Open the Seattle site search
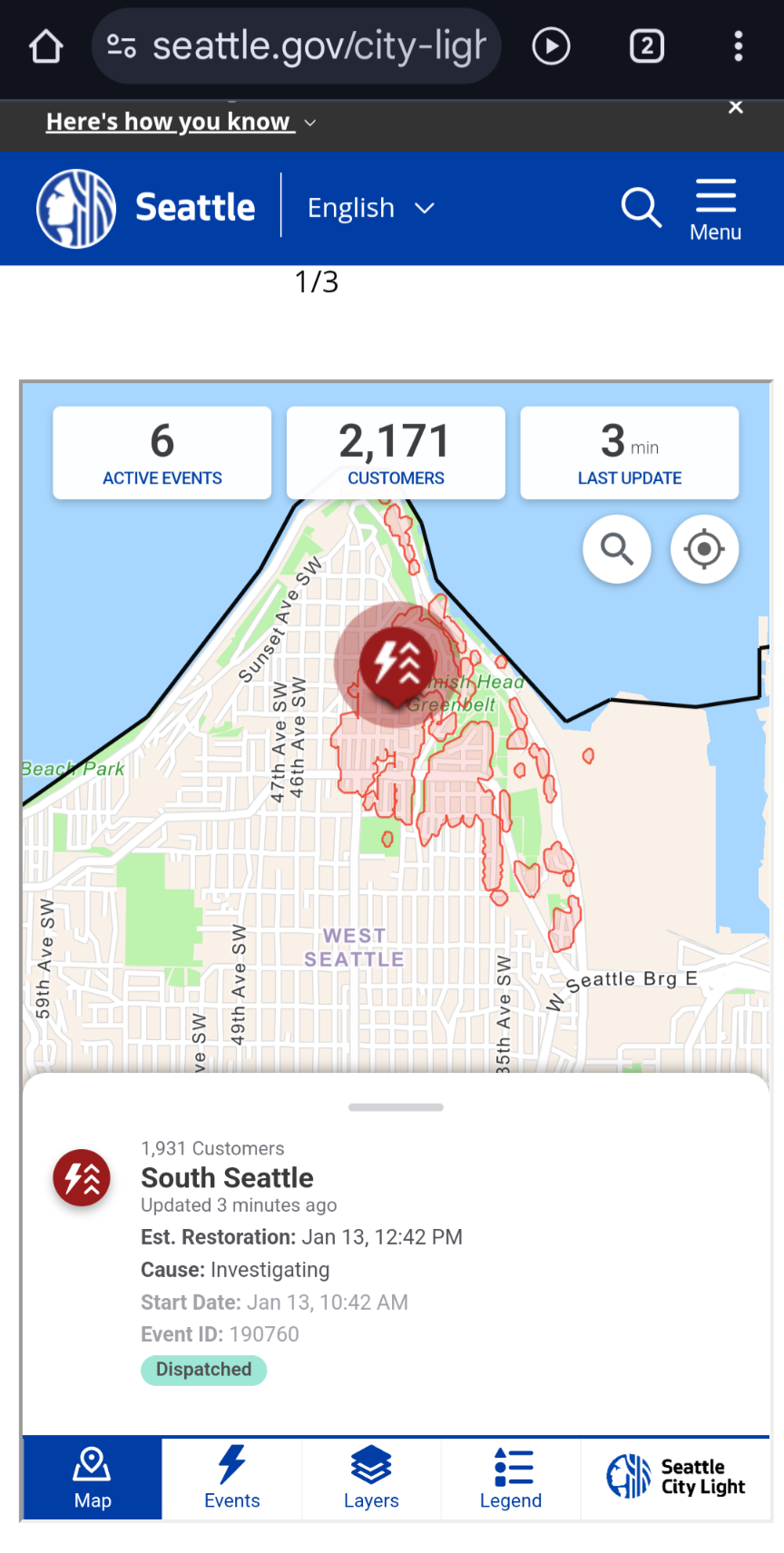Screen dimensions: 784x1553 641,208
